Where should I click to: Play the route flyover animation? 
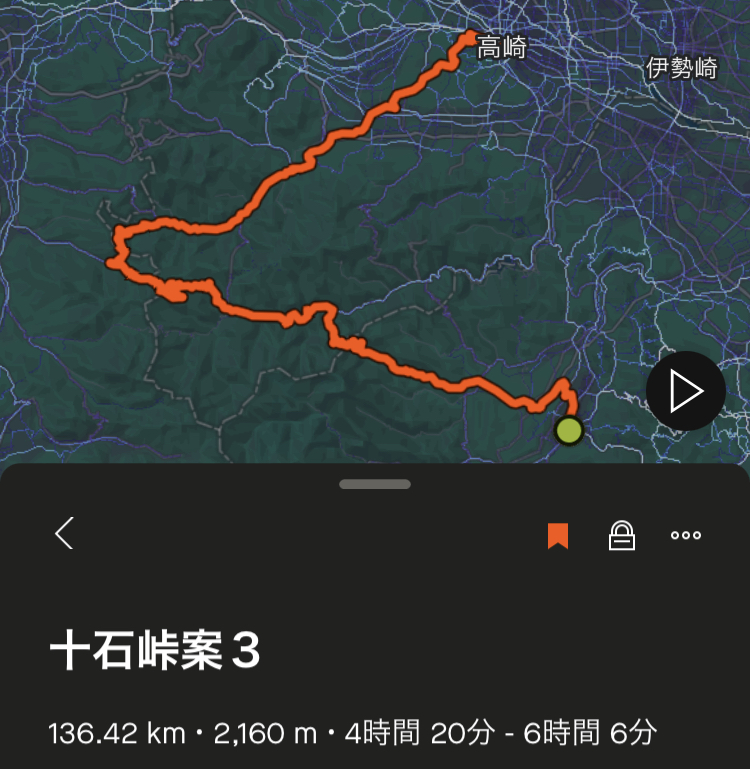(x=685, y=391)
